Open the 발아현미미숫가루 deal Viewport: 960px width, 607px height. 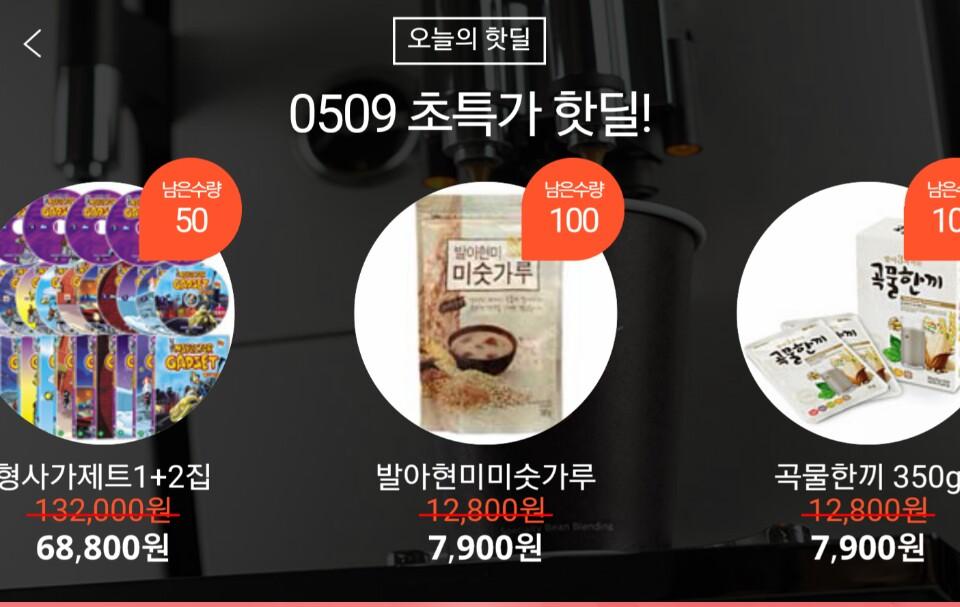point(485,313)
